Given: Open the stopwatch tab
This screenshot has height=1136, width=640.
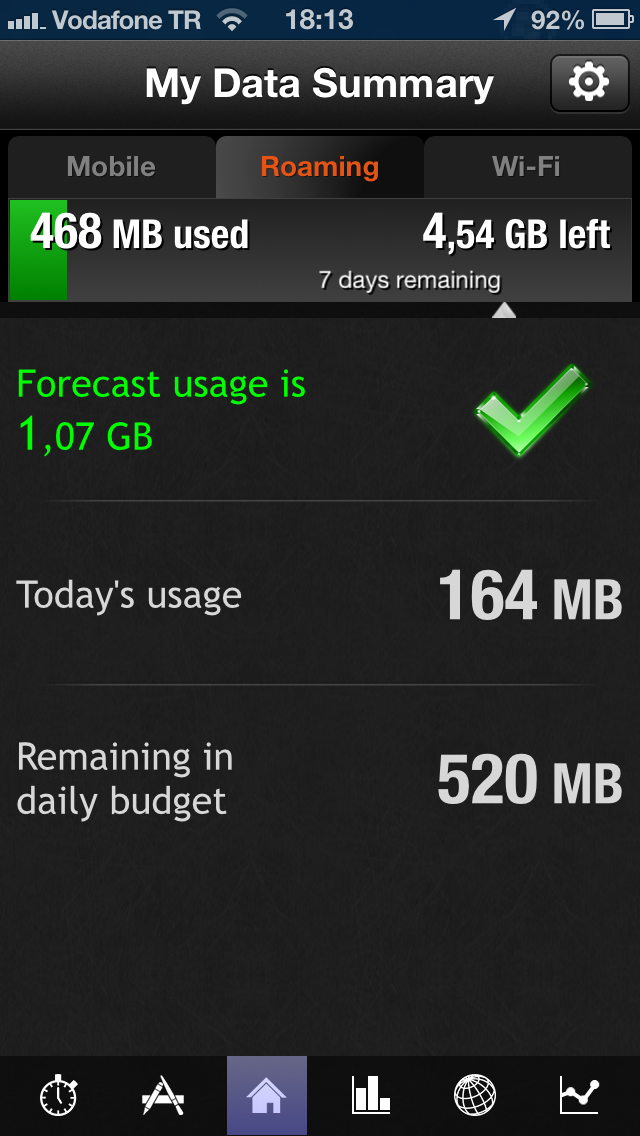Looking at the screenshot, I should click(58, 1096).
